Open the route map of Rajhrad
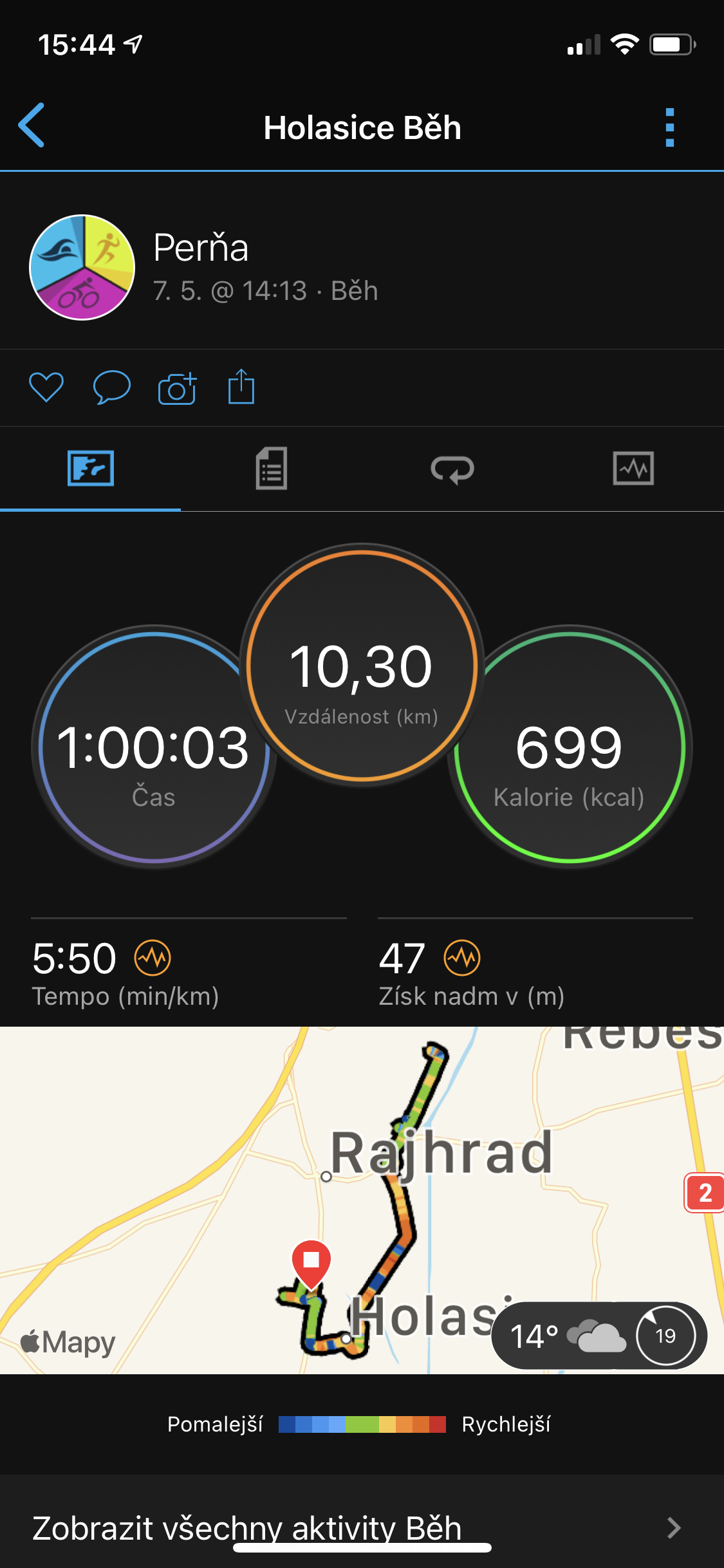This screenshot has height=1568, width=724. 362,1200
